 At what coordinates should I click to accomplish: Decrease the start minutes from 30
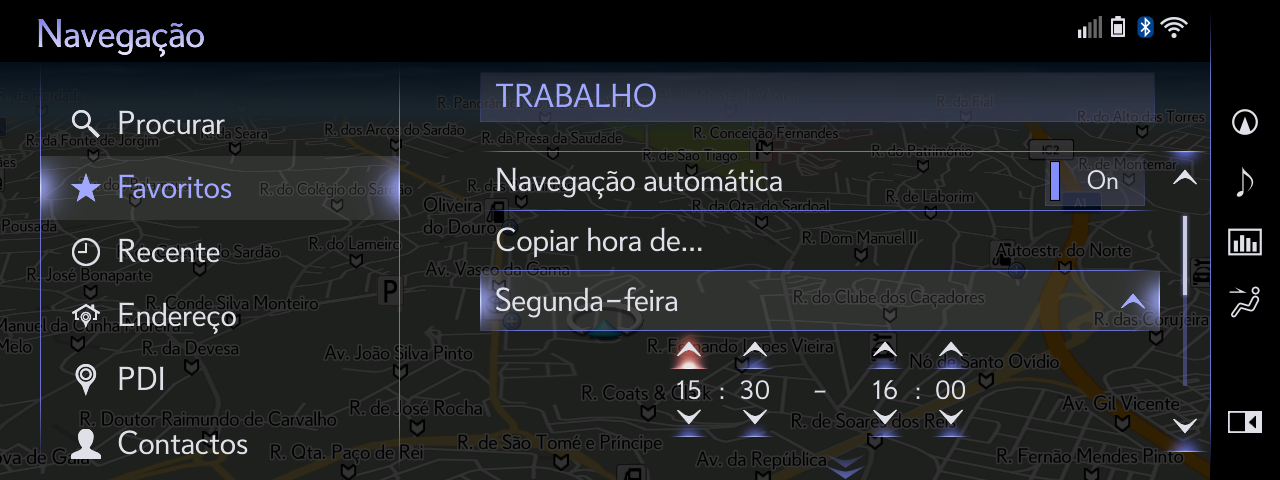pos(755,417)
